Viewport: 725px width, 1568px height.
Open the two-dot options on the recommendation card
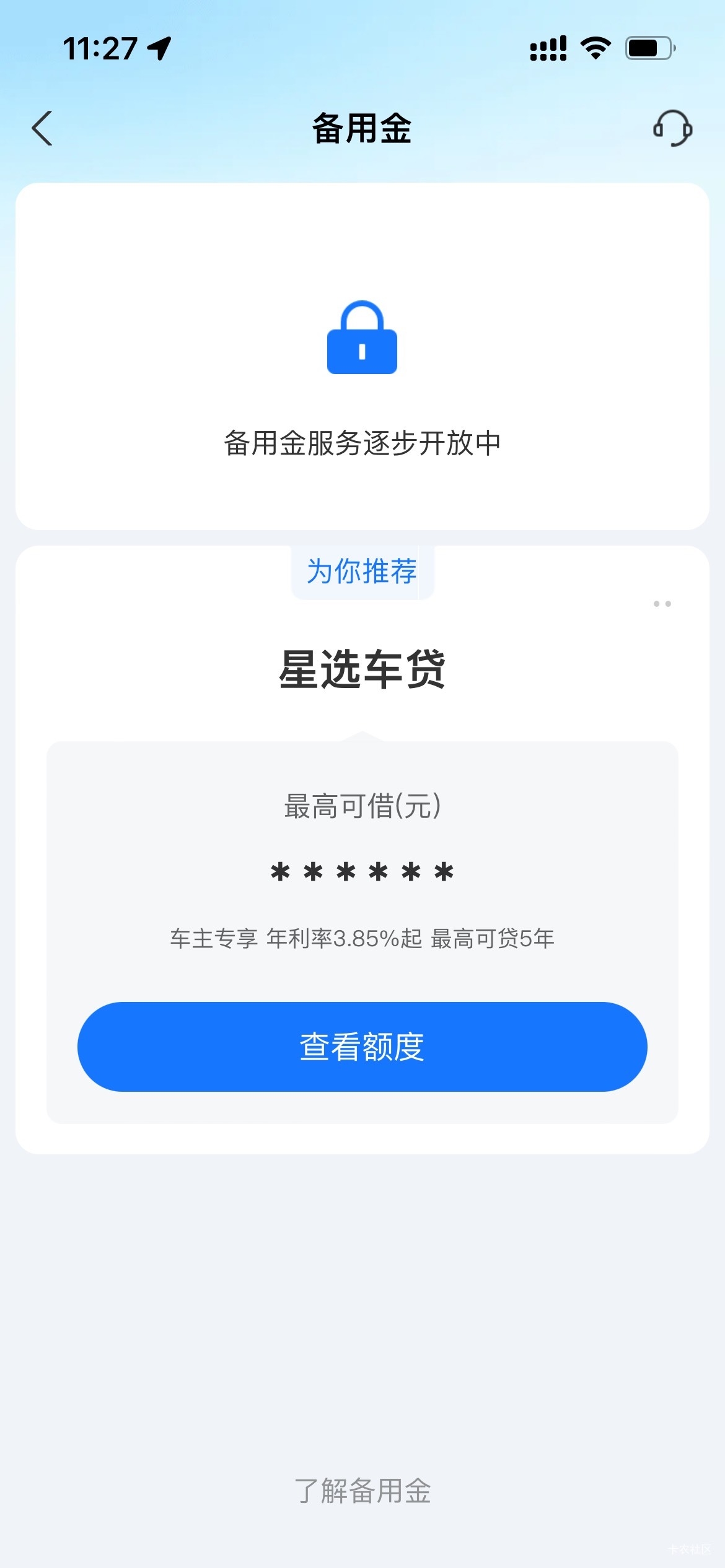coord(662,603)
